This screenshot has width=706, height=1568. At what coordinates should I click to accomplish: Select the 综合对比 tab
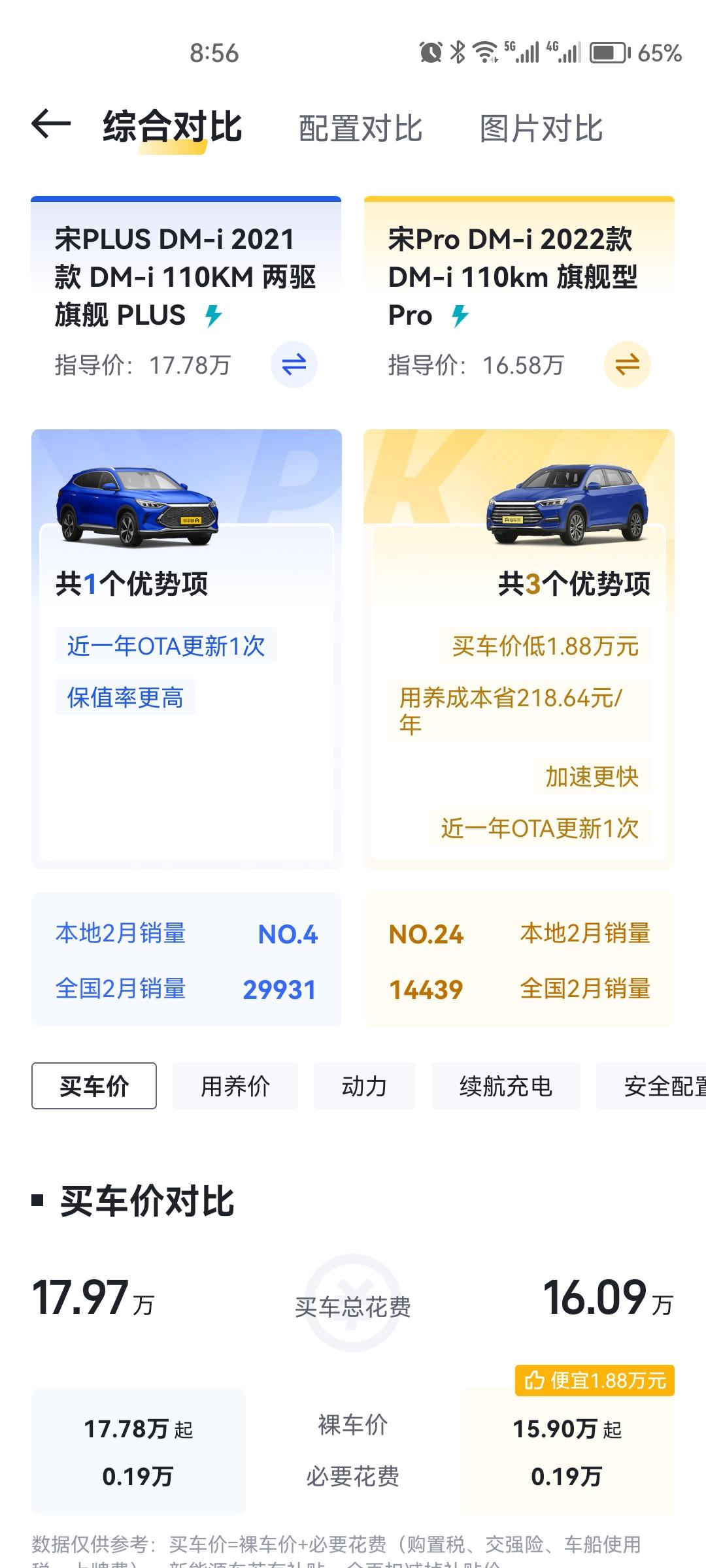point(173,127)
